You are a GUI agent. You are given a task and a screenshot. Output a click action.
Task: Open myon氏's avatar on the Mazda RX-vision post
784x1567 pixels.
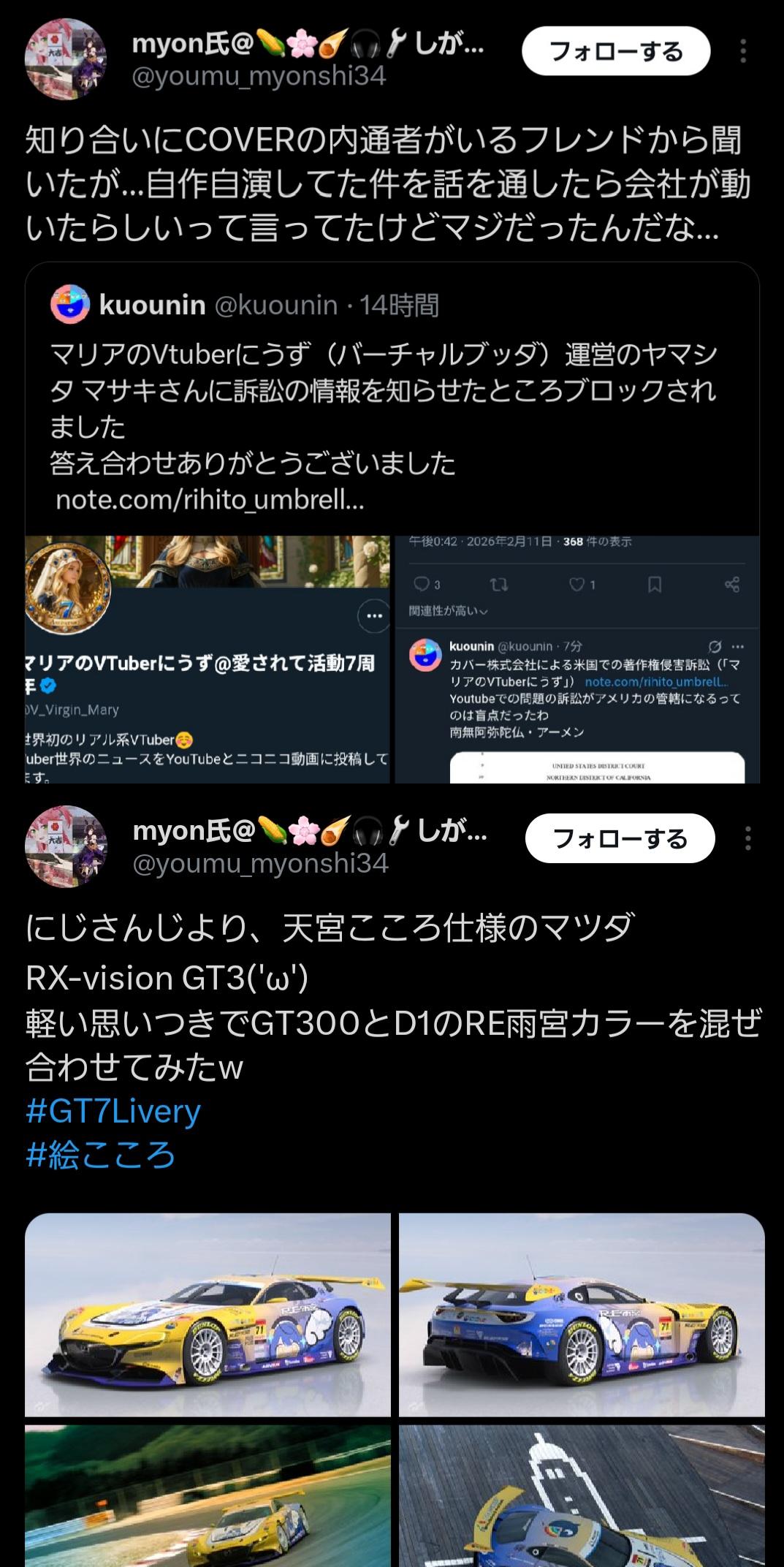click(66, 846)
